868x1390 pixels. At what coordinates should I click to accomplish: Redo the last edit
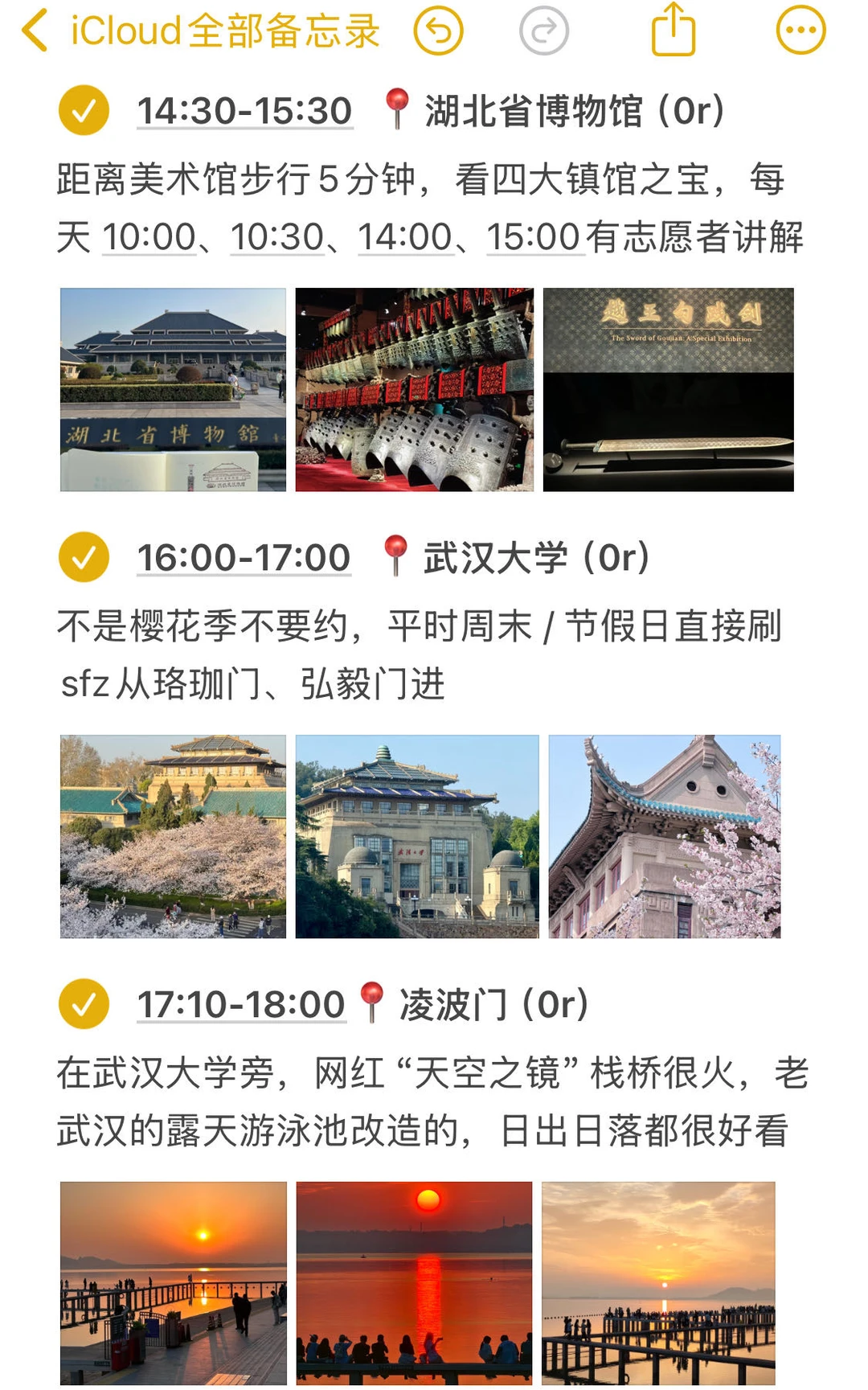543,31
